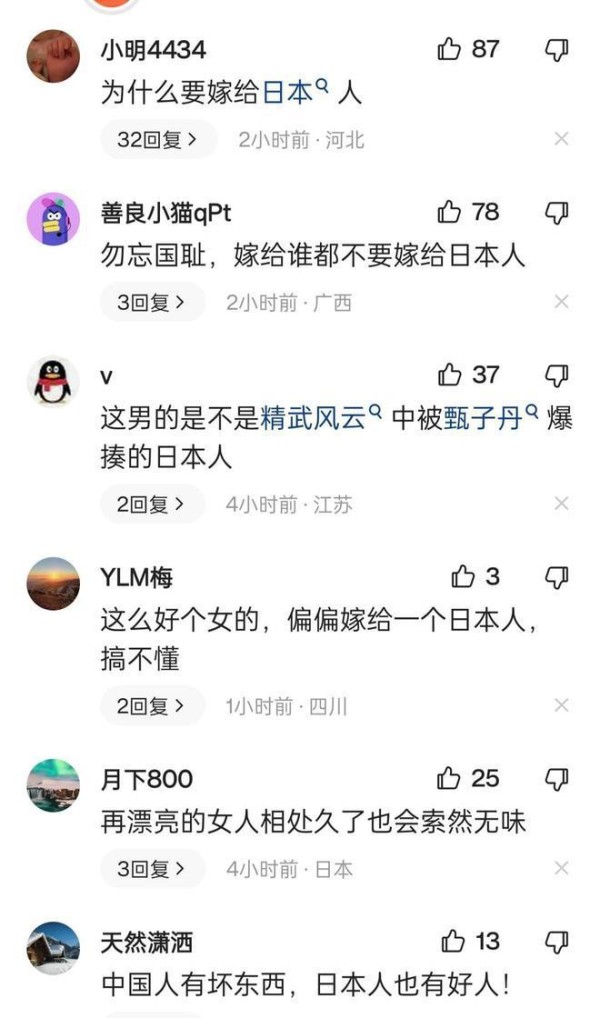
Task: Dislike the comment by YLM梅
Action: coord(556,577)
